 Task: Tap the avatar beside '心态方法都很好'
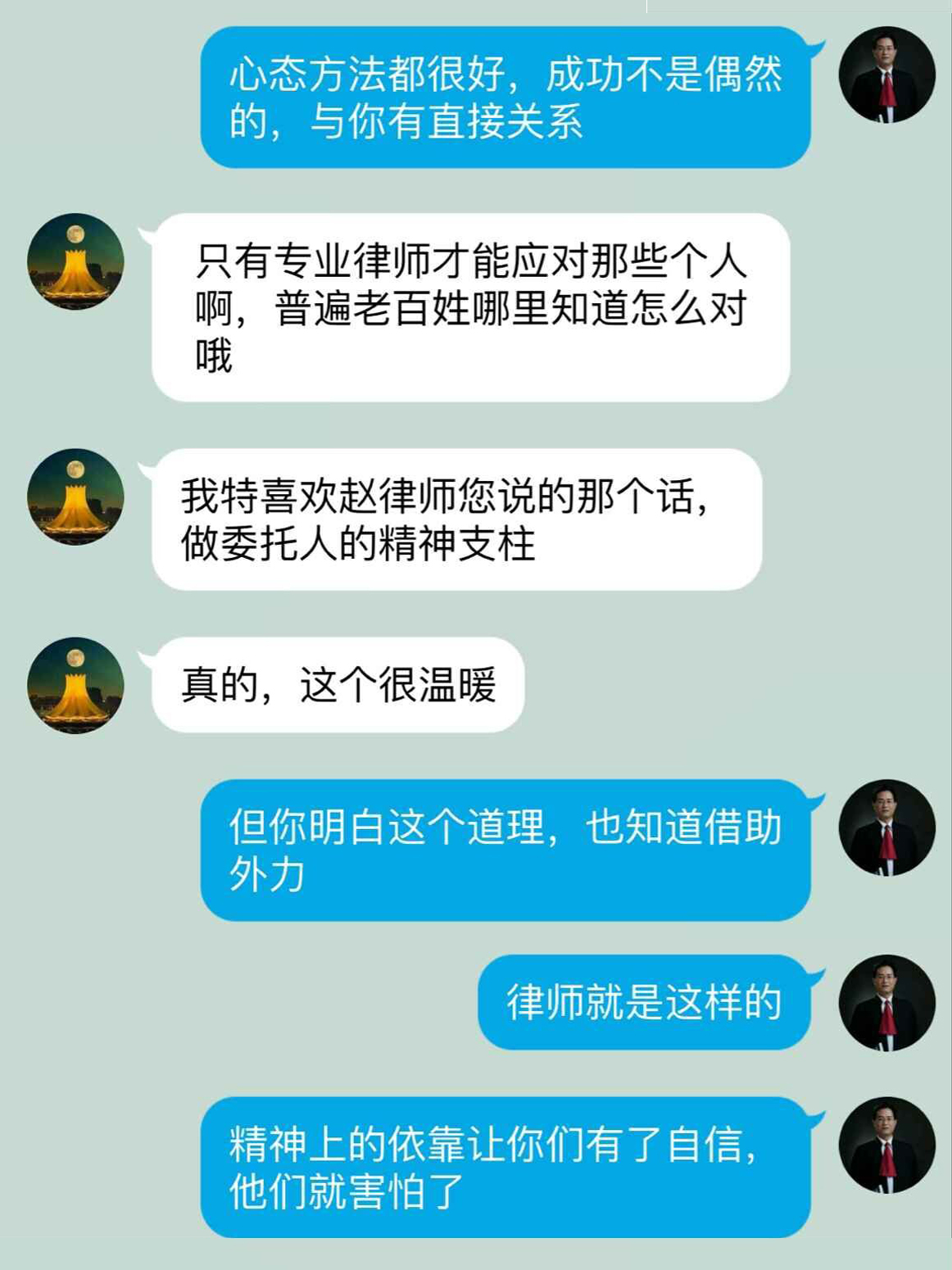(886, 75)
